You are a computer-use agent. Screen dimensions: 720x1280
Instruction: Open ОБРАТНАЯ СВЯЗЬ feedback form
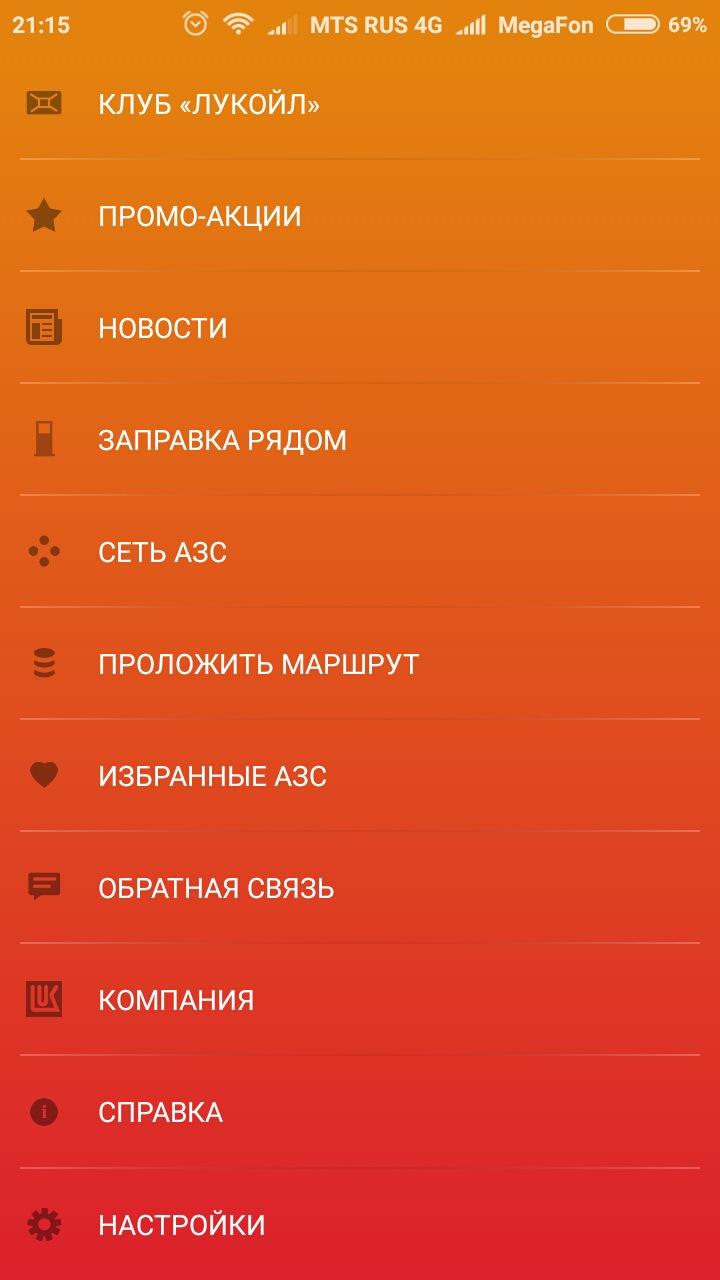(216, 888)
